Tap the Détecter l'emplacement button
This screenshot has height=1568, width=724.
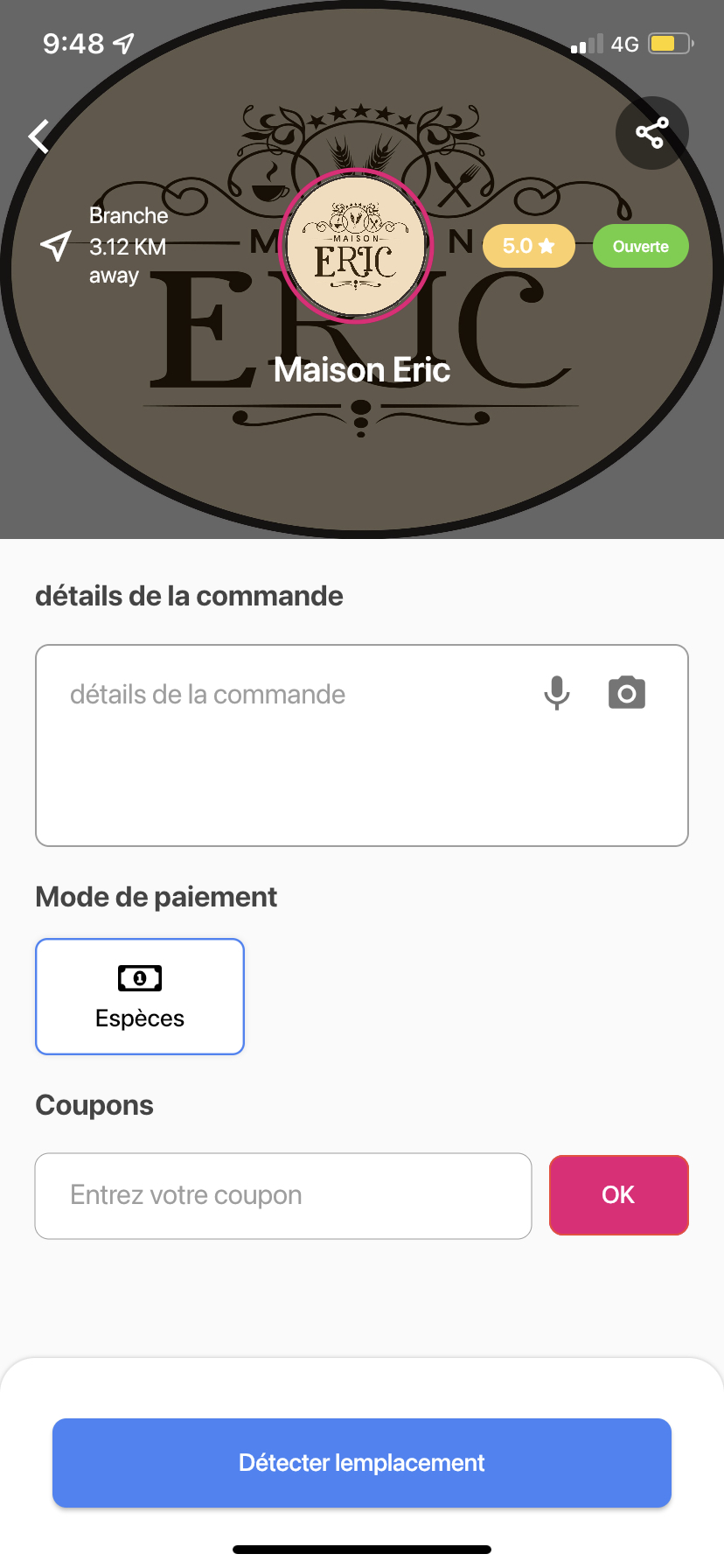coord(362,1463)
